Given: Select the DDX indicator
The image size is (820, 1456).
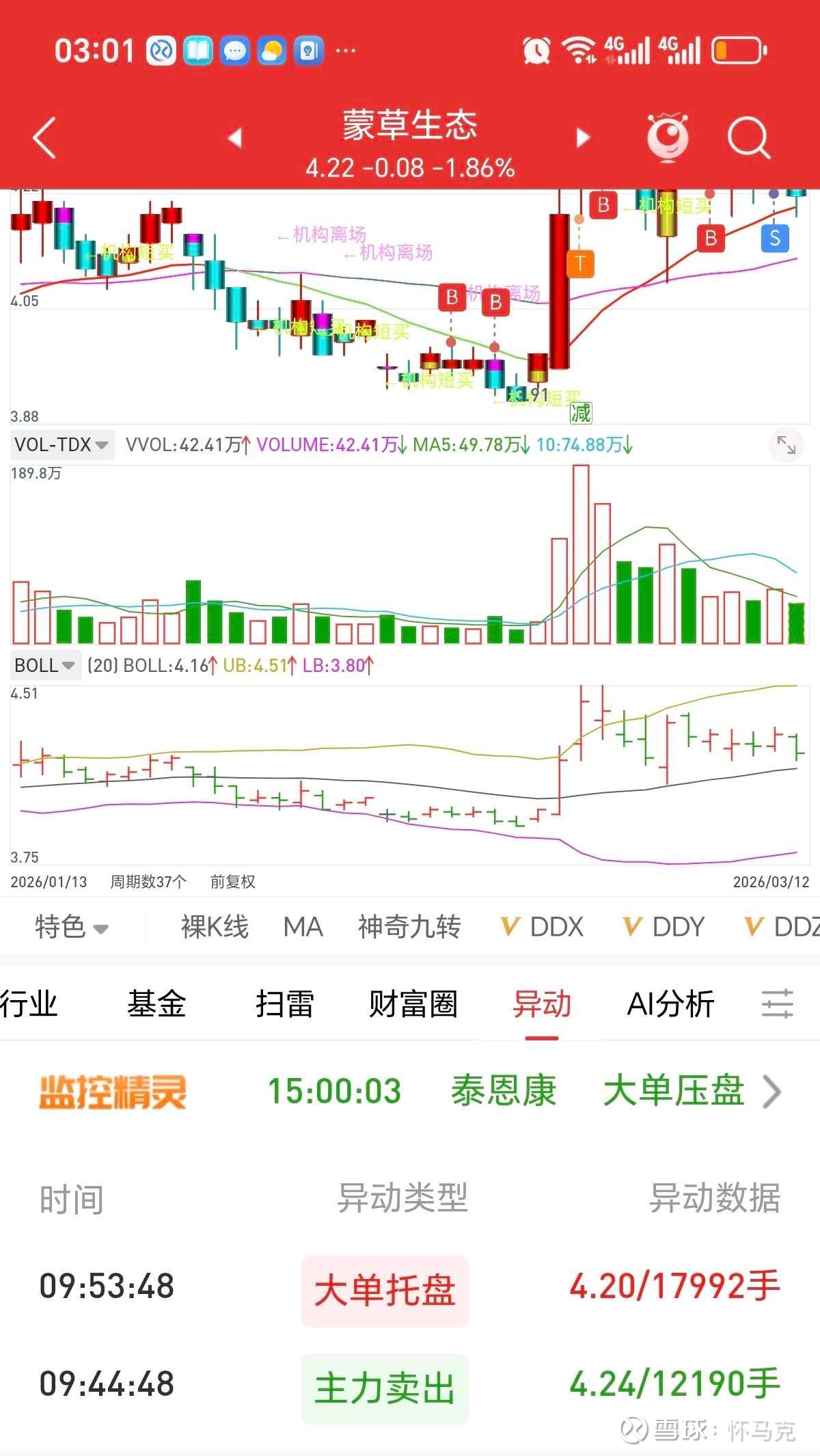Looking at the screenshot, I should [x=543, y=928].
